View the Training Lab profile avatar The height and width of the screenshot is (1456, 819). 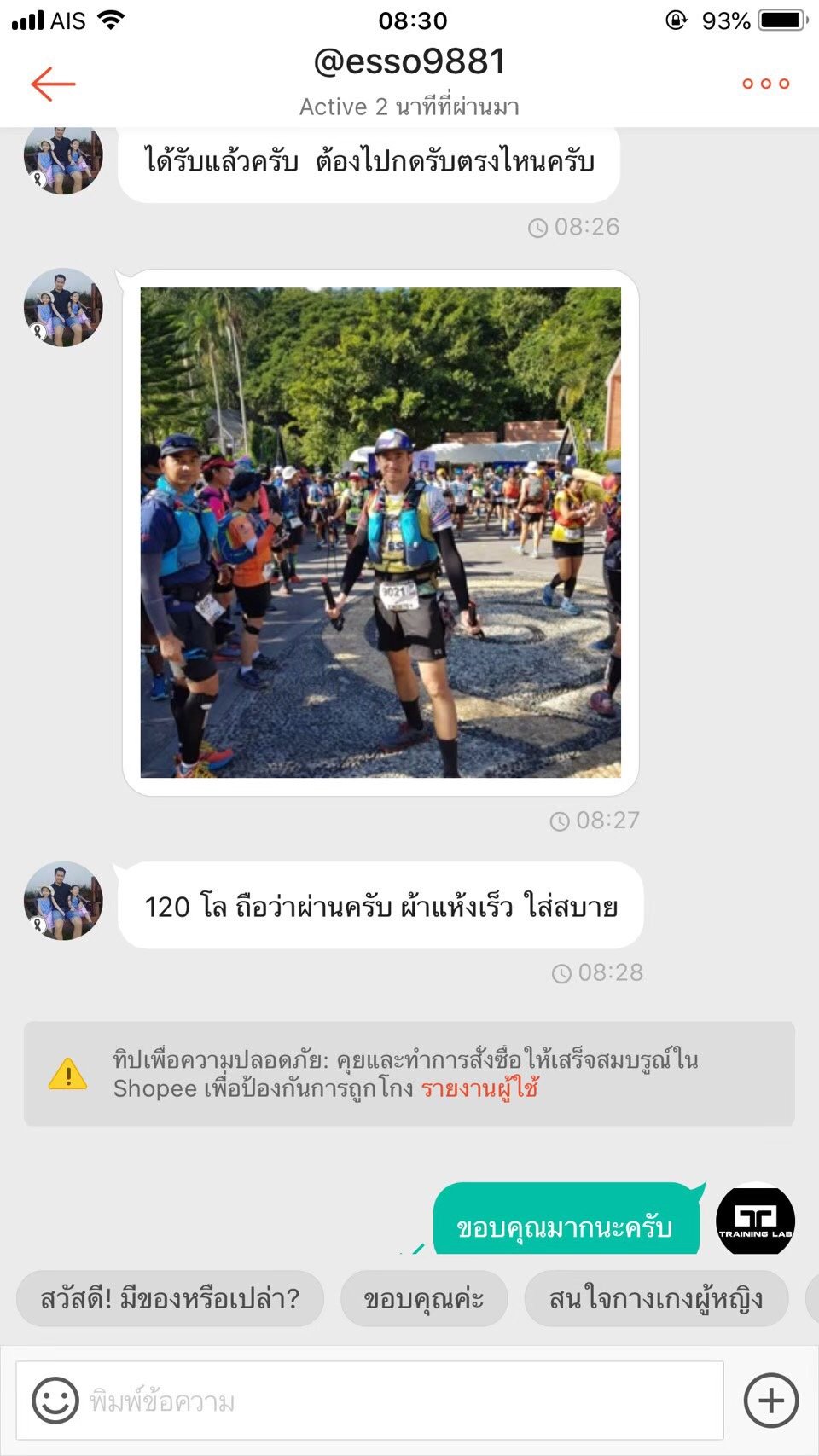pos(755,1221)
